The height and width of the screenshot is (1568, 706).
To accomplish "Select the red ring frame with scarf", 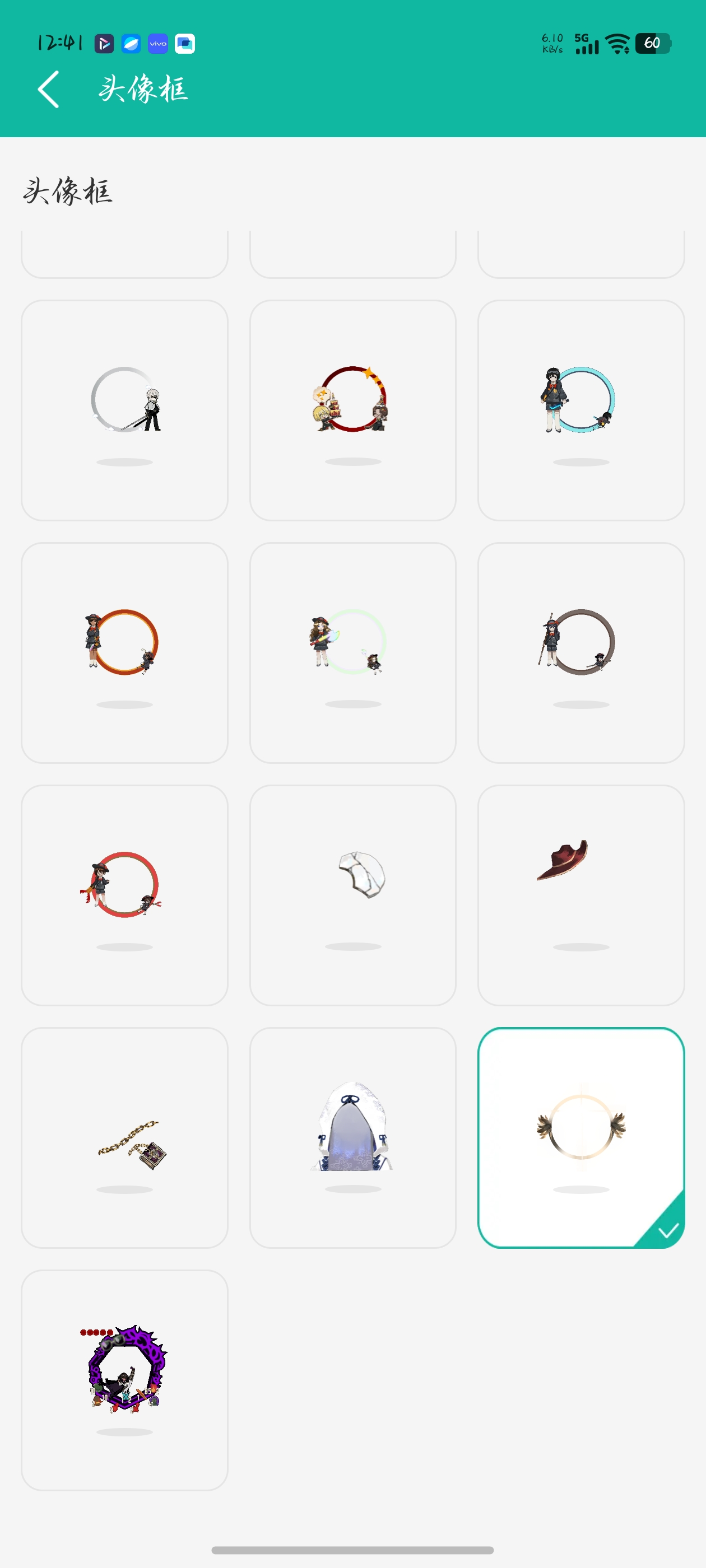I will click(x=124, y=895).
